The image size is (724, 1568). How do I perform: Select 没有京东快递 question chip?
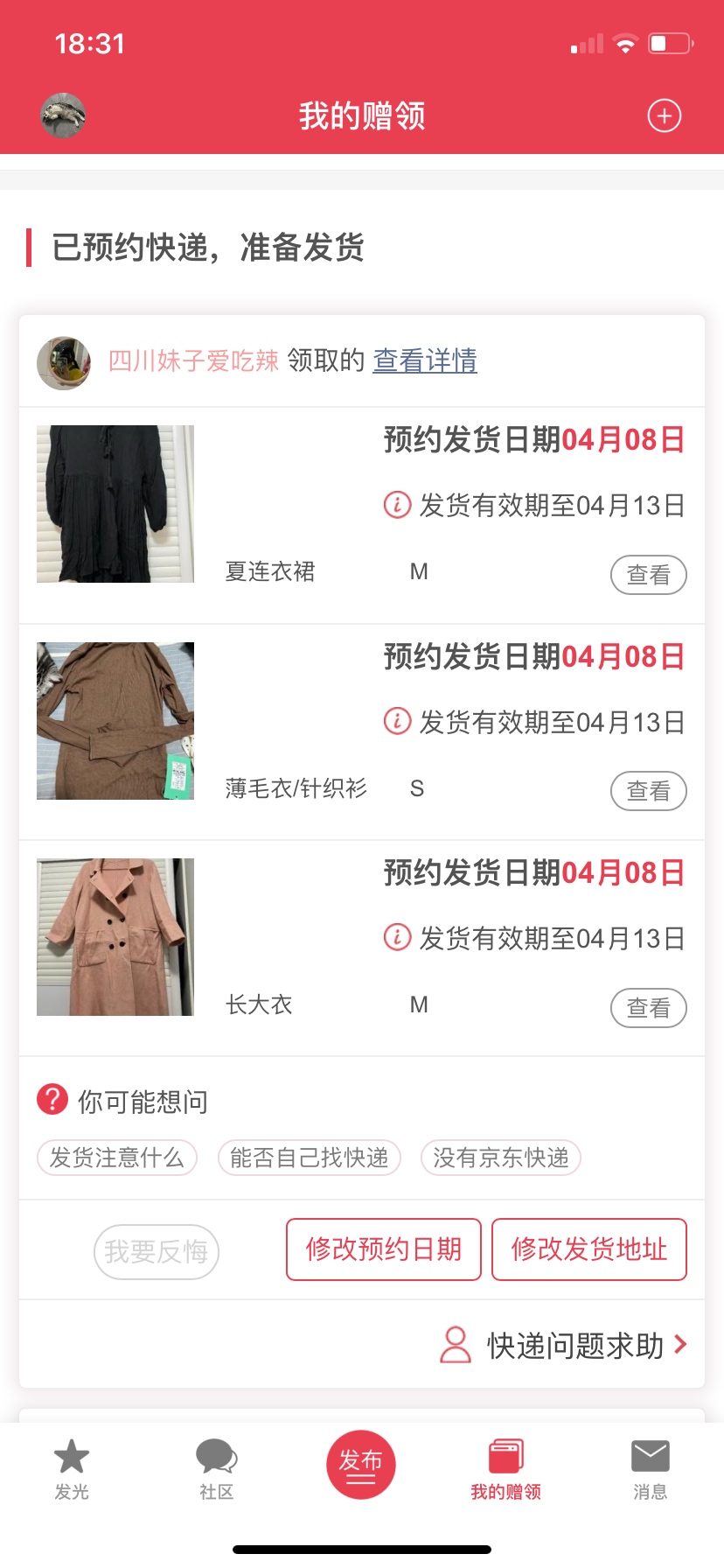point(501,1158)
